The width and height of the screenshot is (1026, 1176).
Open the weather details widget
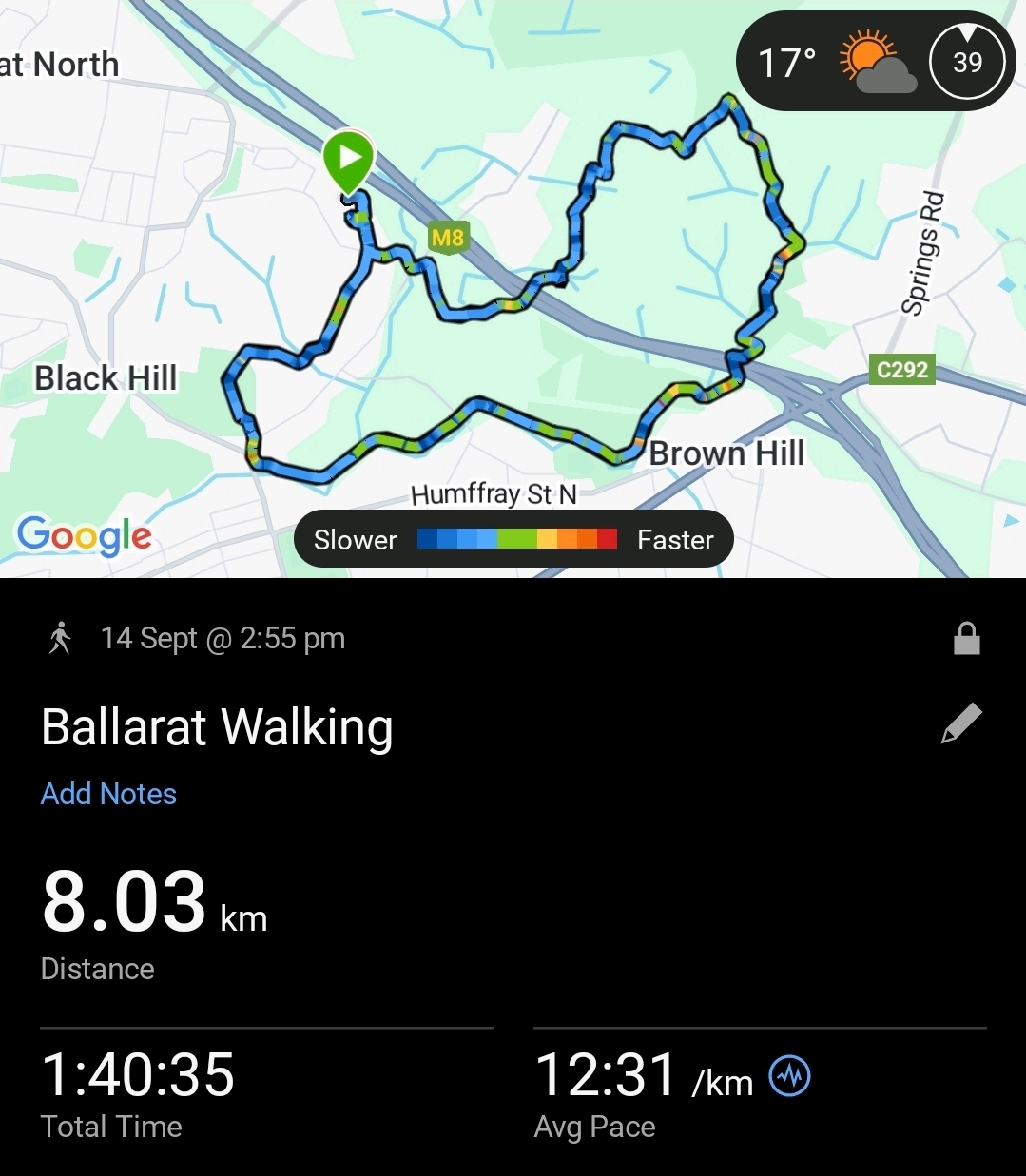(837, 63)
